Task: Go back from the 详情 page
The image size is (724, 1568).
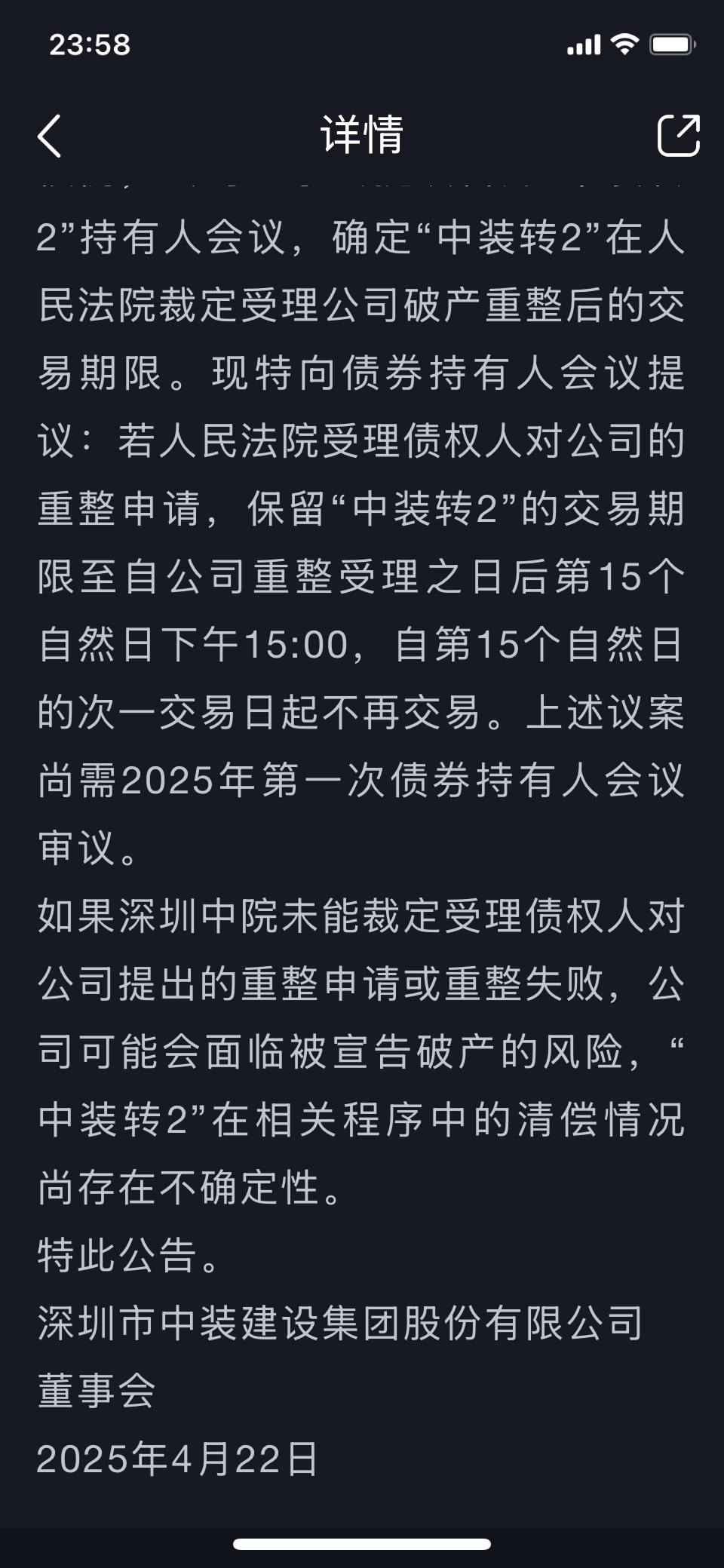Action: point(50,136)
